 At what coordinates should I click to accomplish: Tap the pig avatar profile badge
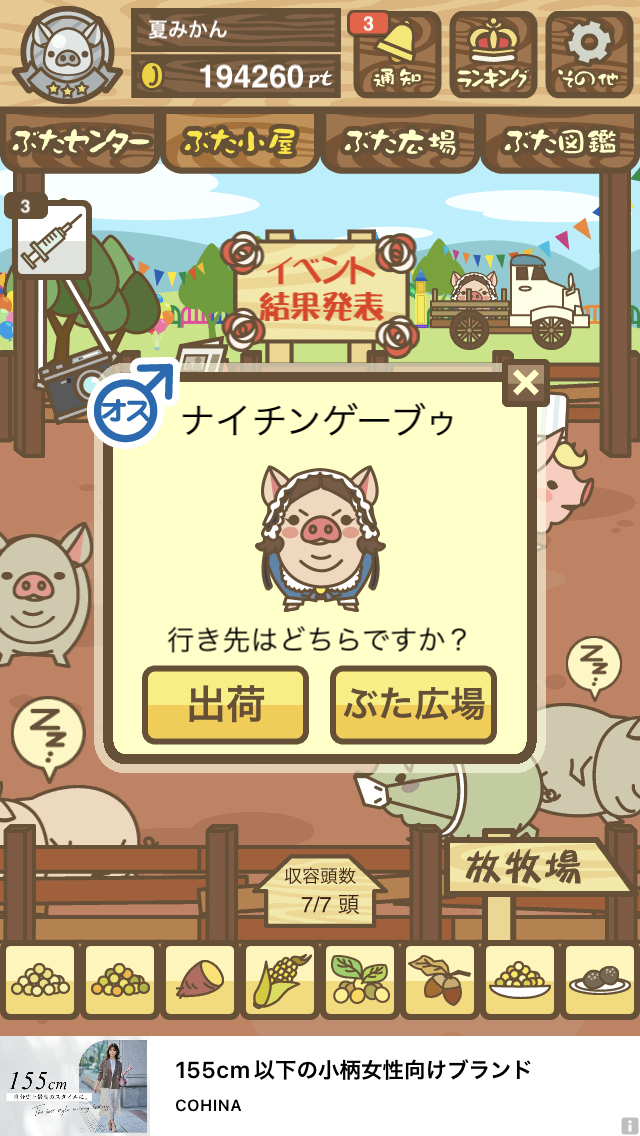(x=67, y=54)
